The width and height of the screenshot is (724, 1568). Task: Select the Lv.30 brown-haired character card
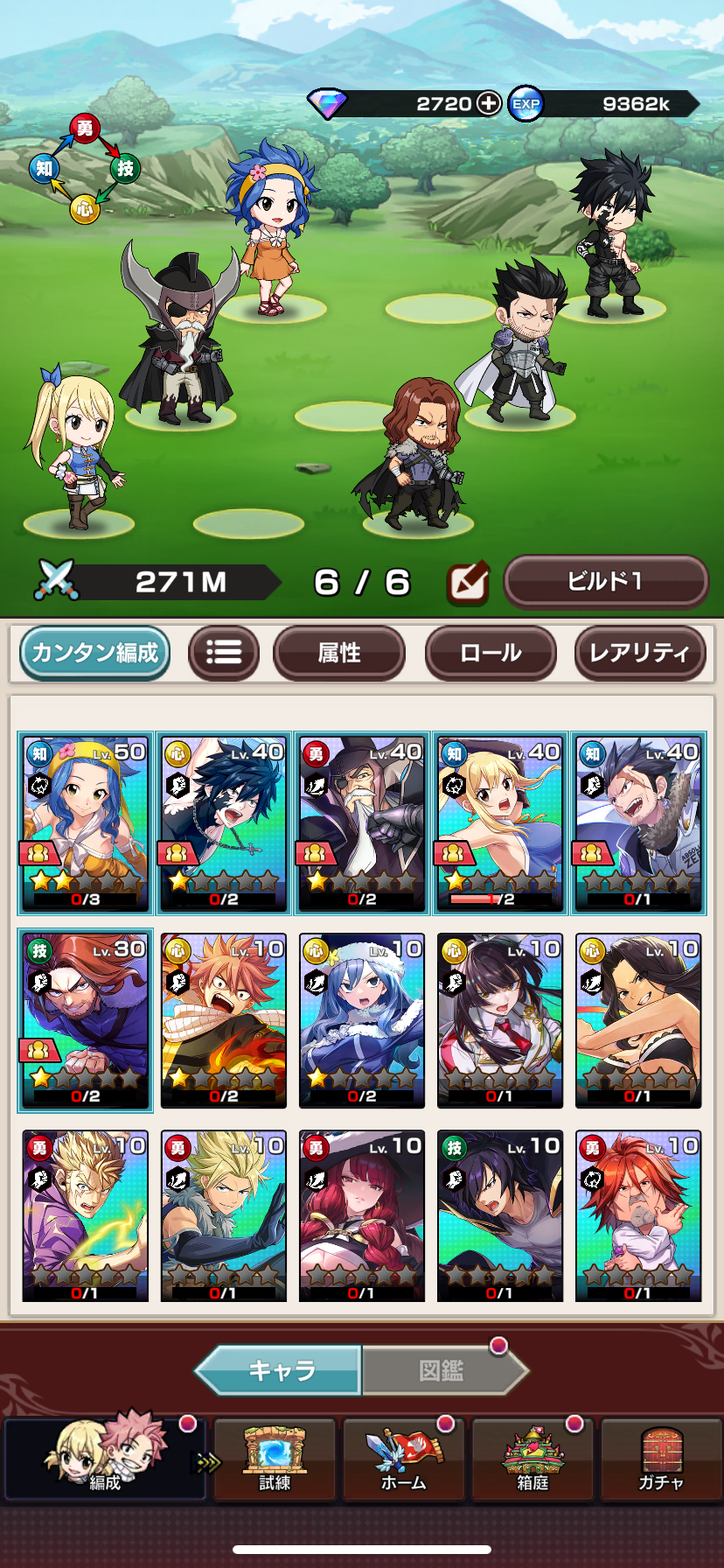coord(86,1020)
